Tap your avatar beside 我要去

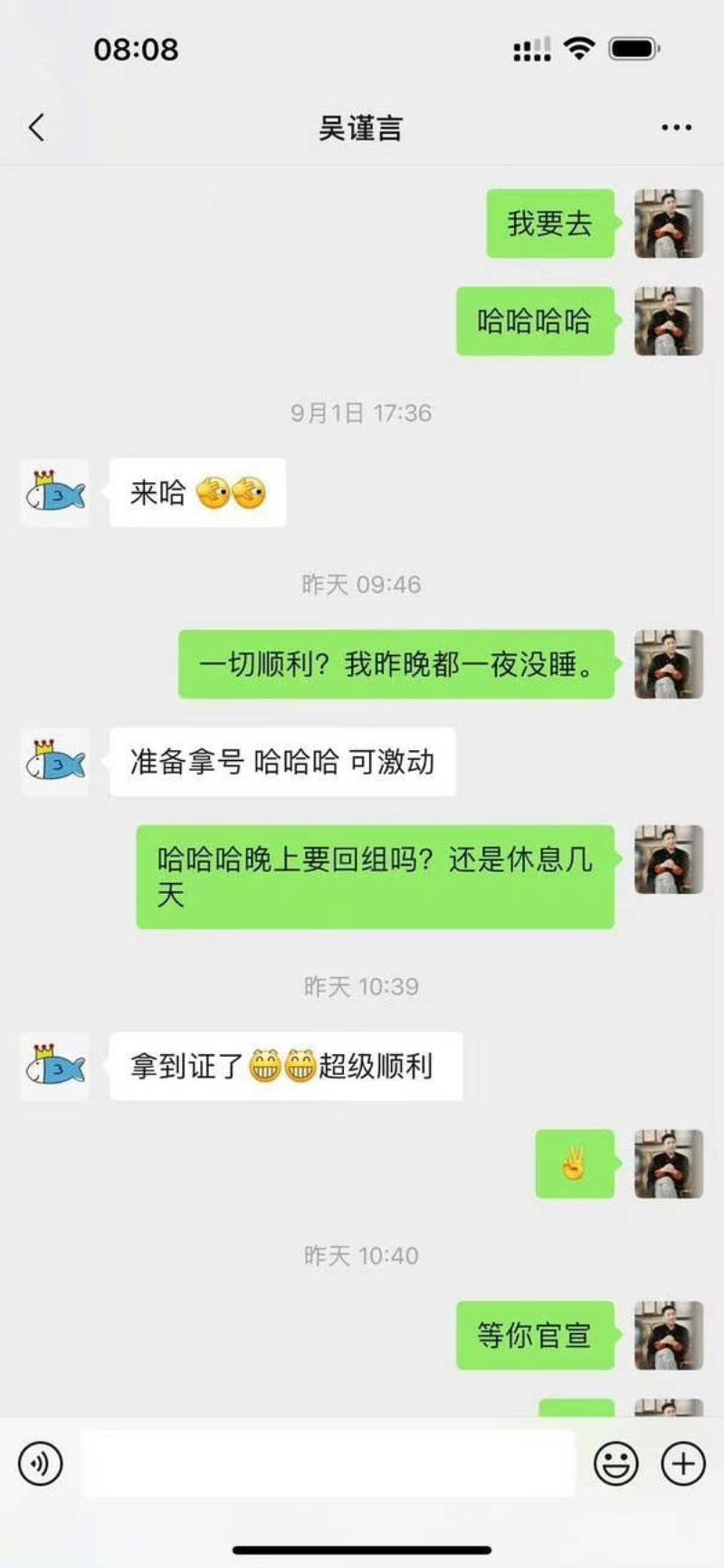pos(669,223)
